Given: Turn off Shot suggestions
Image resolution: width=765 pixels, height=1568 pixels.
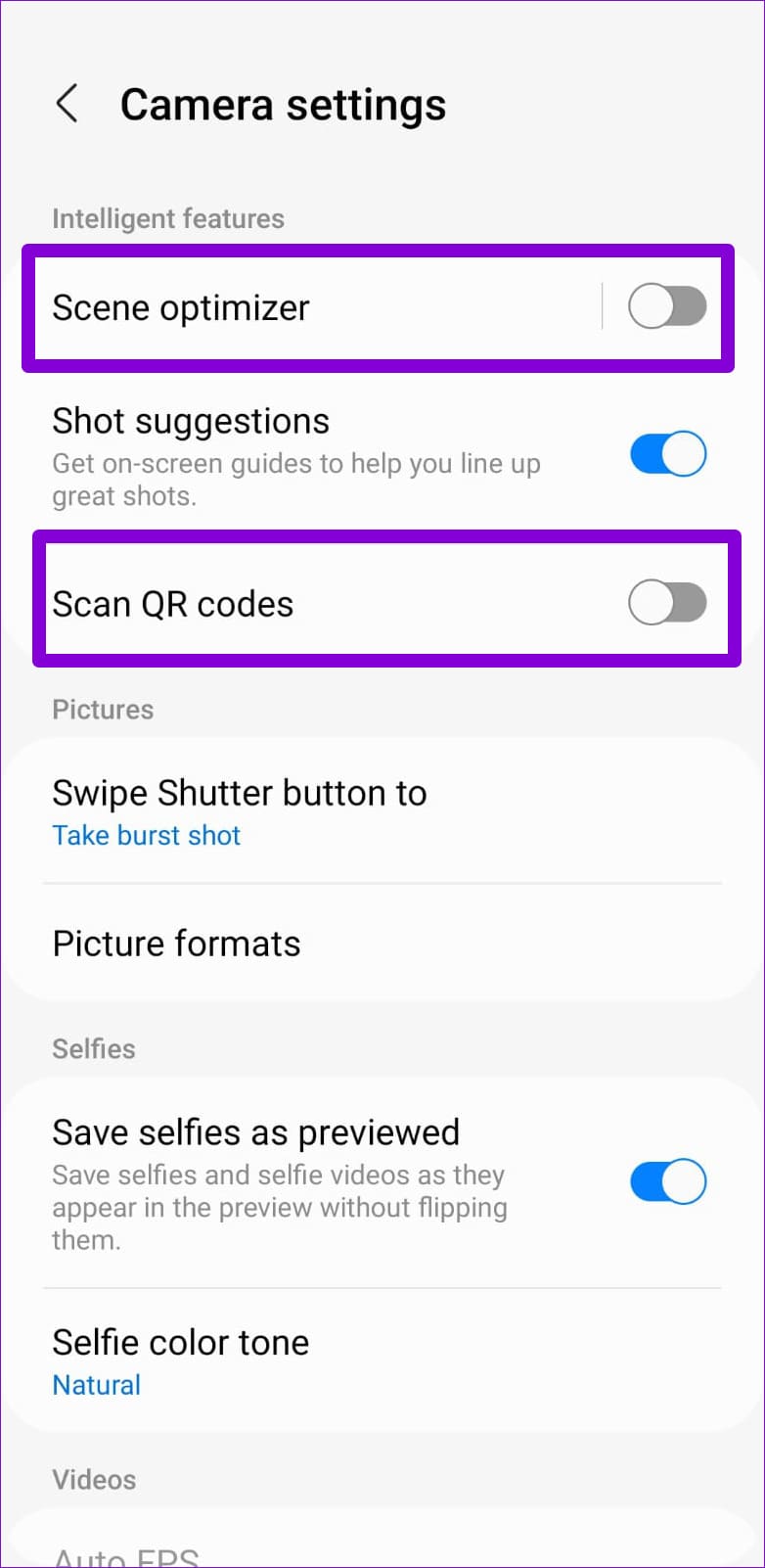Looking at the screenshot, I should click(667, 455).
